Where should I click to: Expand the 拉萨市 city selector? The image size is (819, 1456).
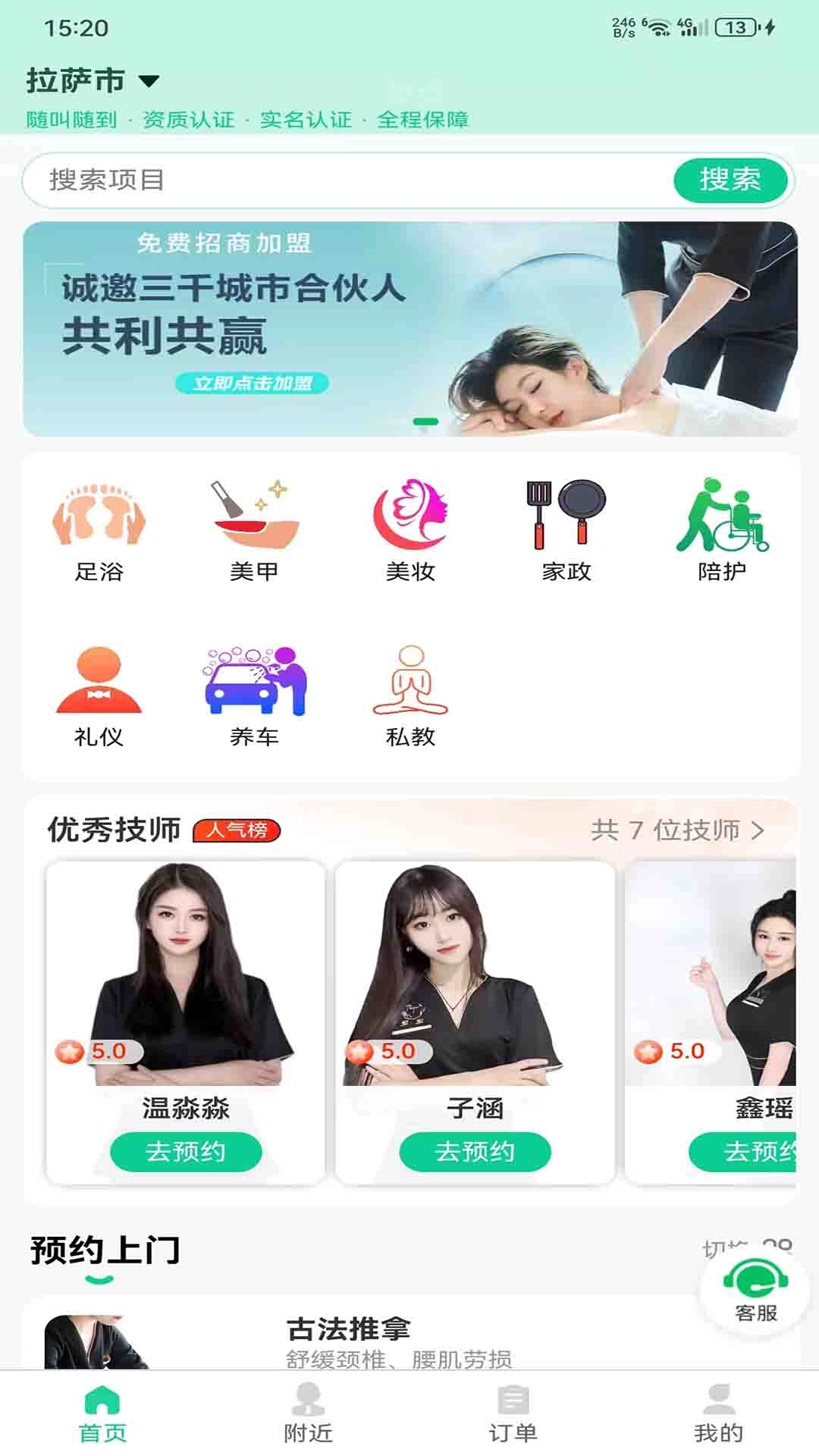(x=91, y=79)
